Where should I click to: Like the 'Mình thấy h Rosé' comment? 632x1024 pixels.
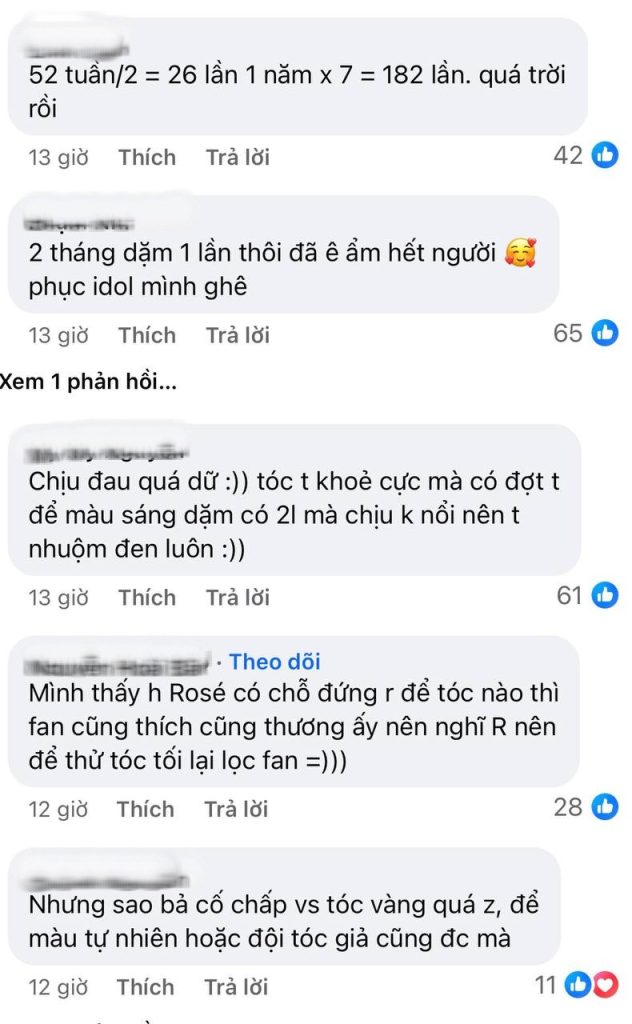(147, 809)
